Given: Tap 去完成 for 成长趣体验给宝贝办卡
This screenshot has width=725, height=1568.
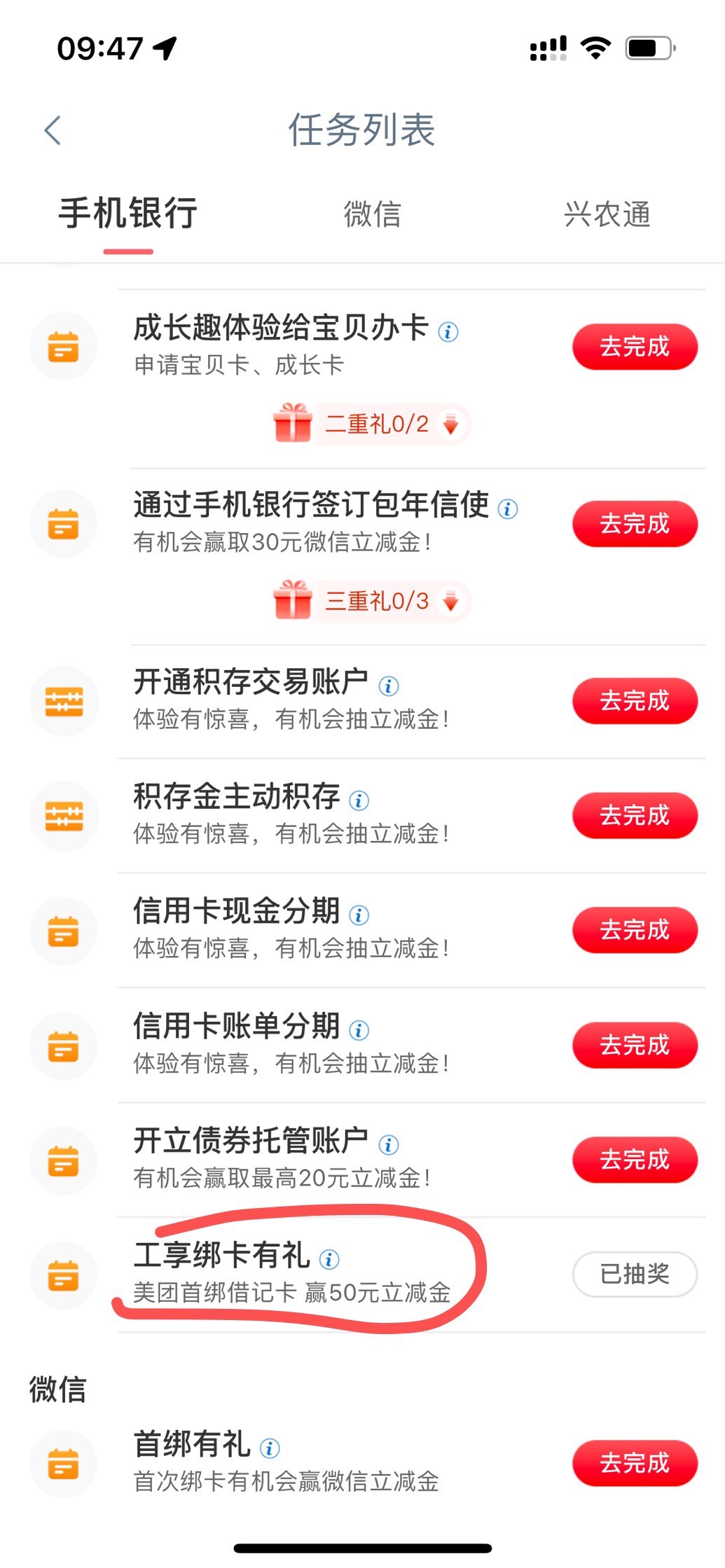Looking at the screenshot, I should pos(635,347).
